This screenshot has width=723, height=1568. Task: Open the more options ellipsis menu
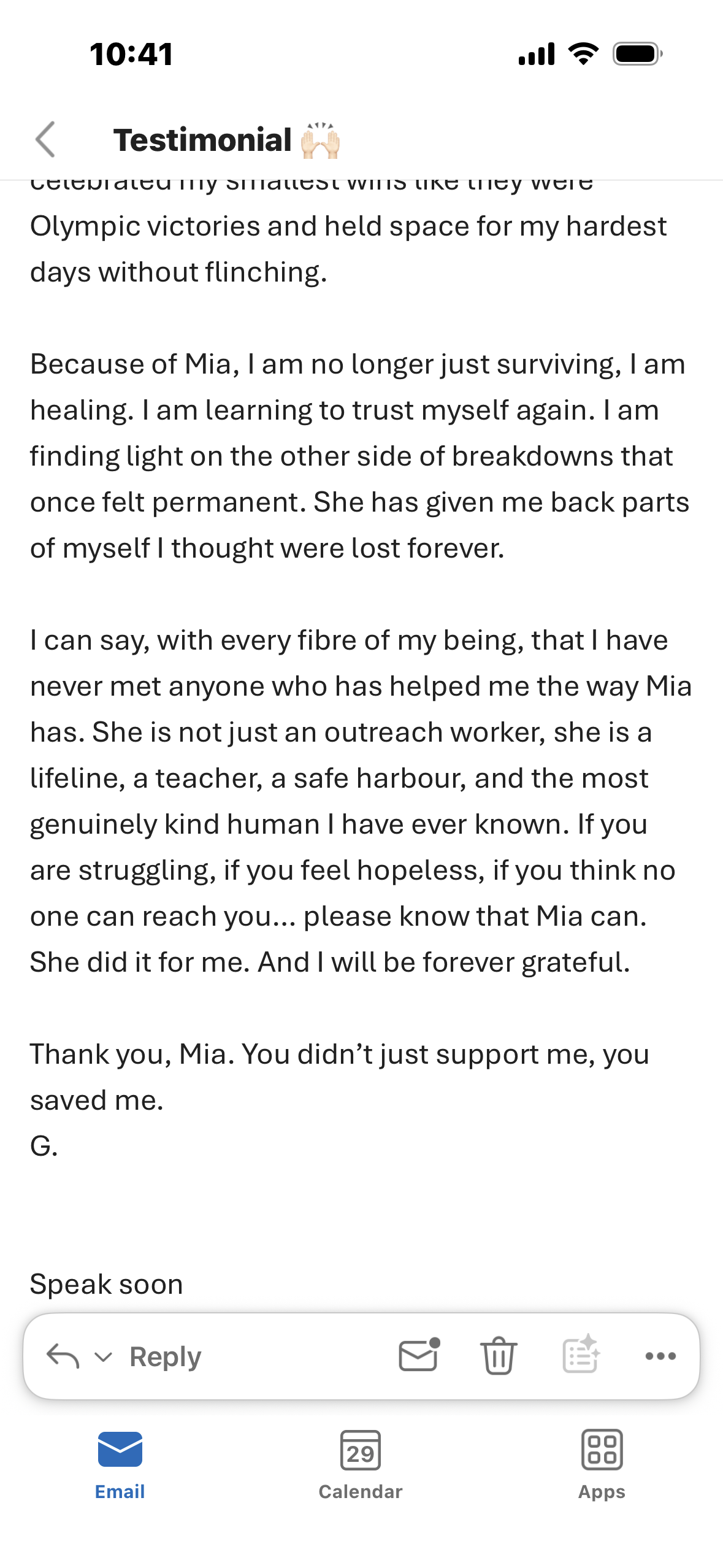click(x=660, y=1356)
